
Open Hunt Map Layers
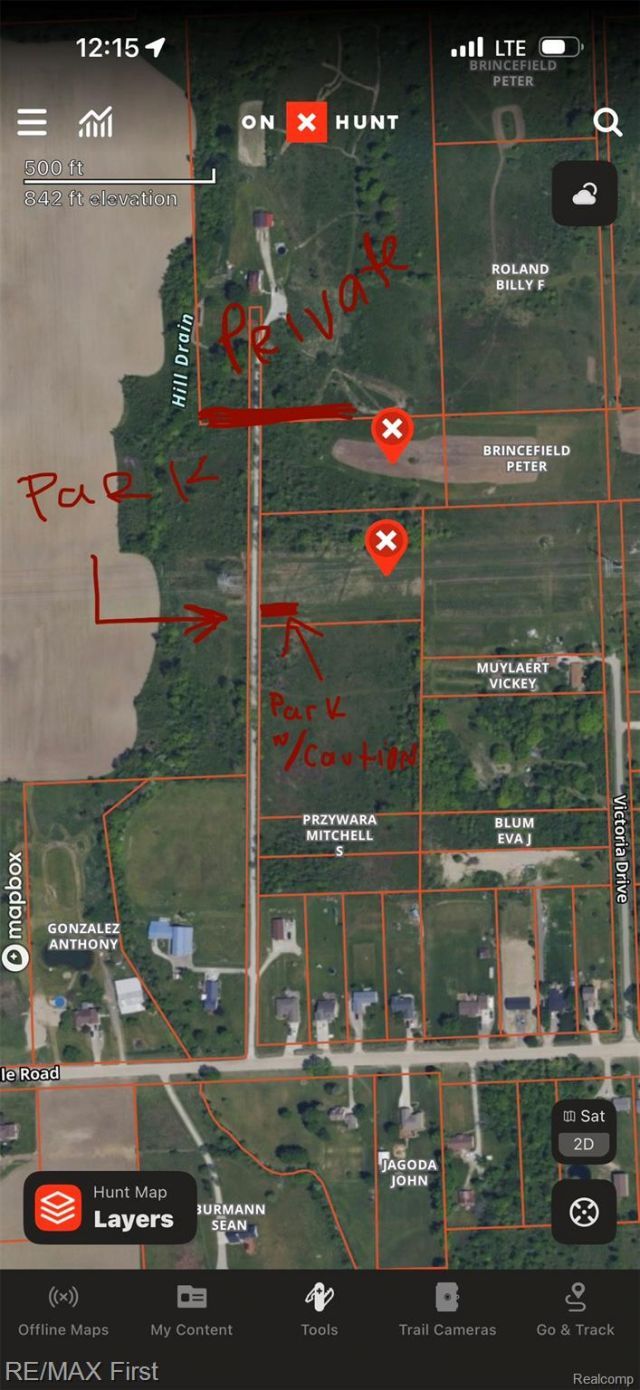tap(110, 1207)
